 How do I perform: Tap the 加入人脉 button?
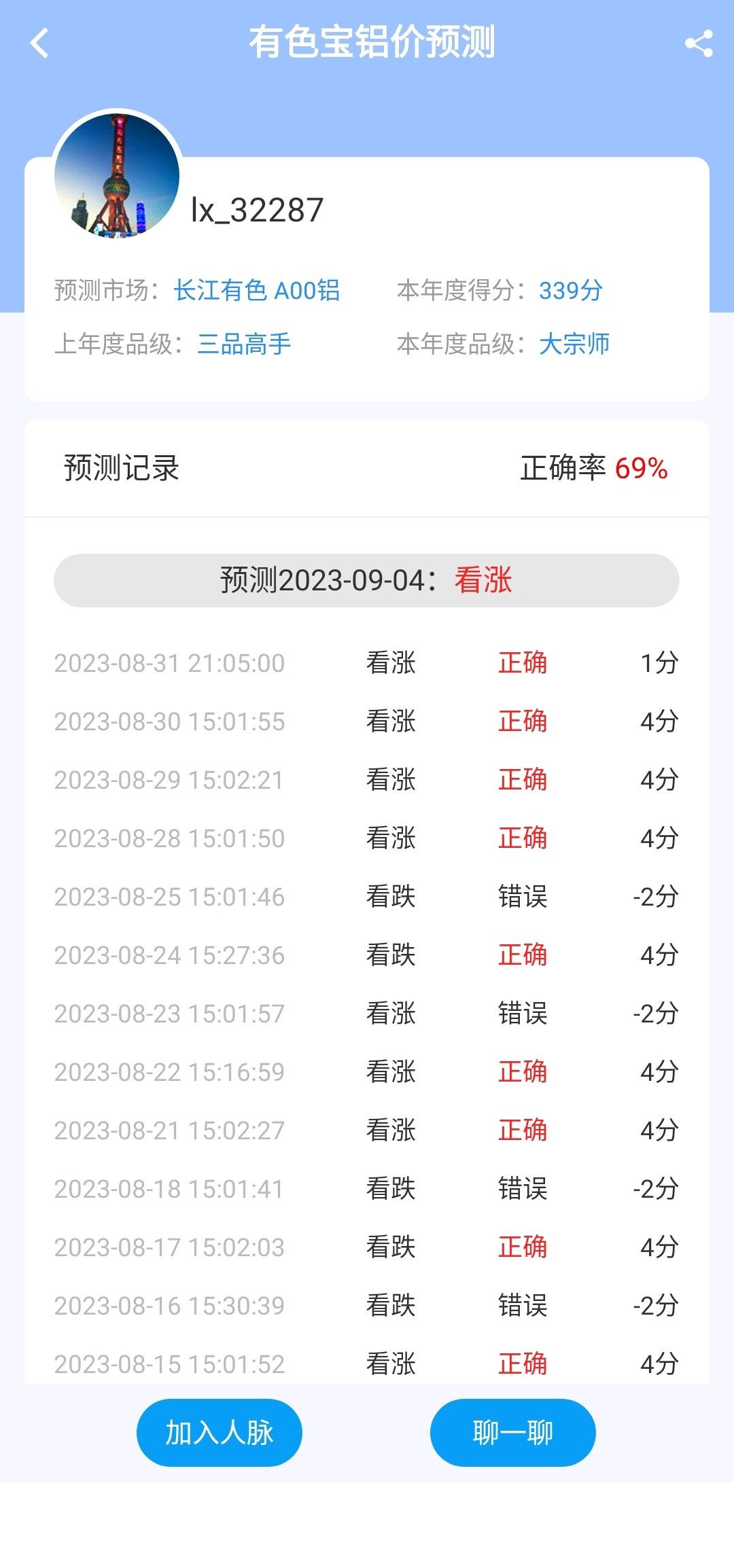219,1432
